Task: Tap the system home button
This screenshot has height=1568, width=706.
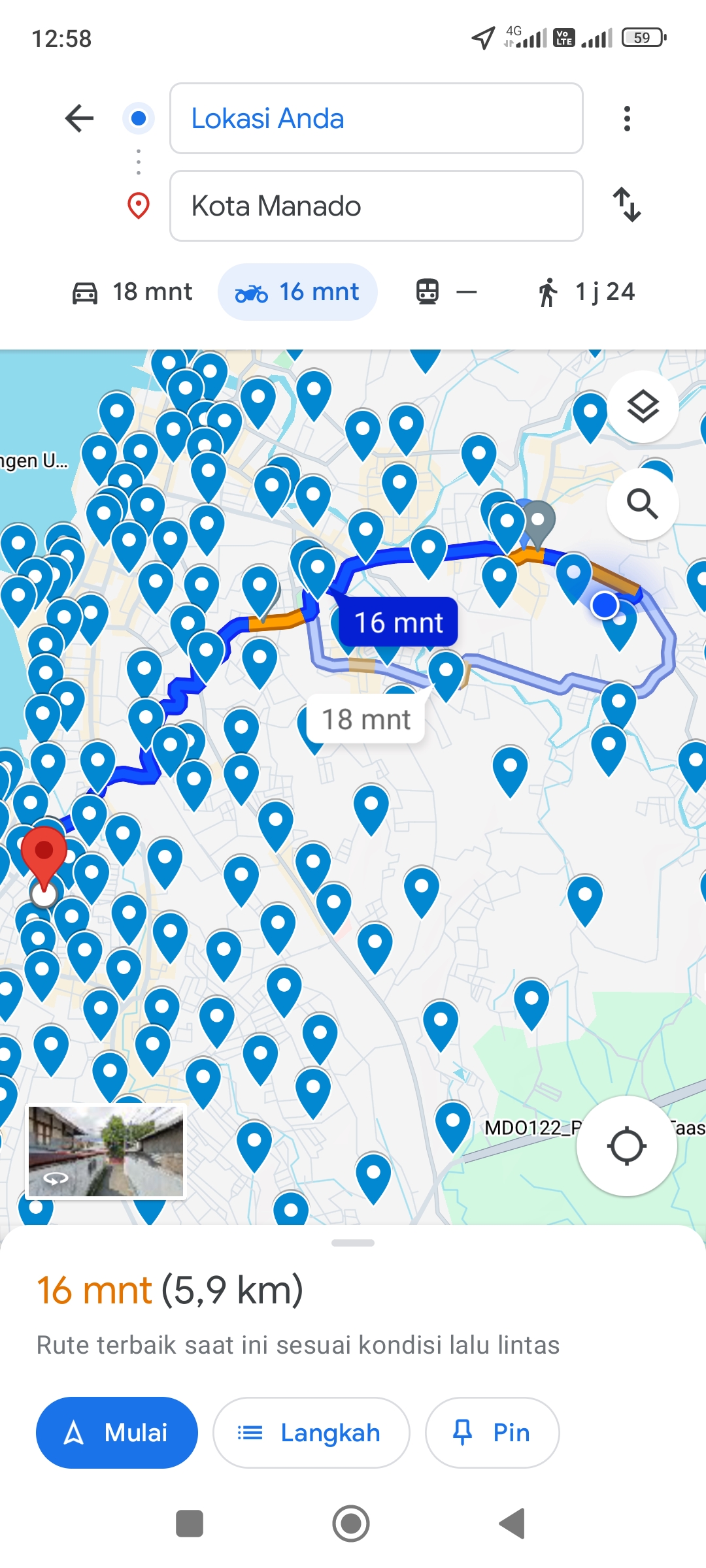Action: (x=351, y=1524)
